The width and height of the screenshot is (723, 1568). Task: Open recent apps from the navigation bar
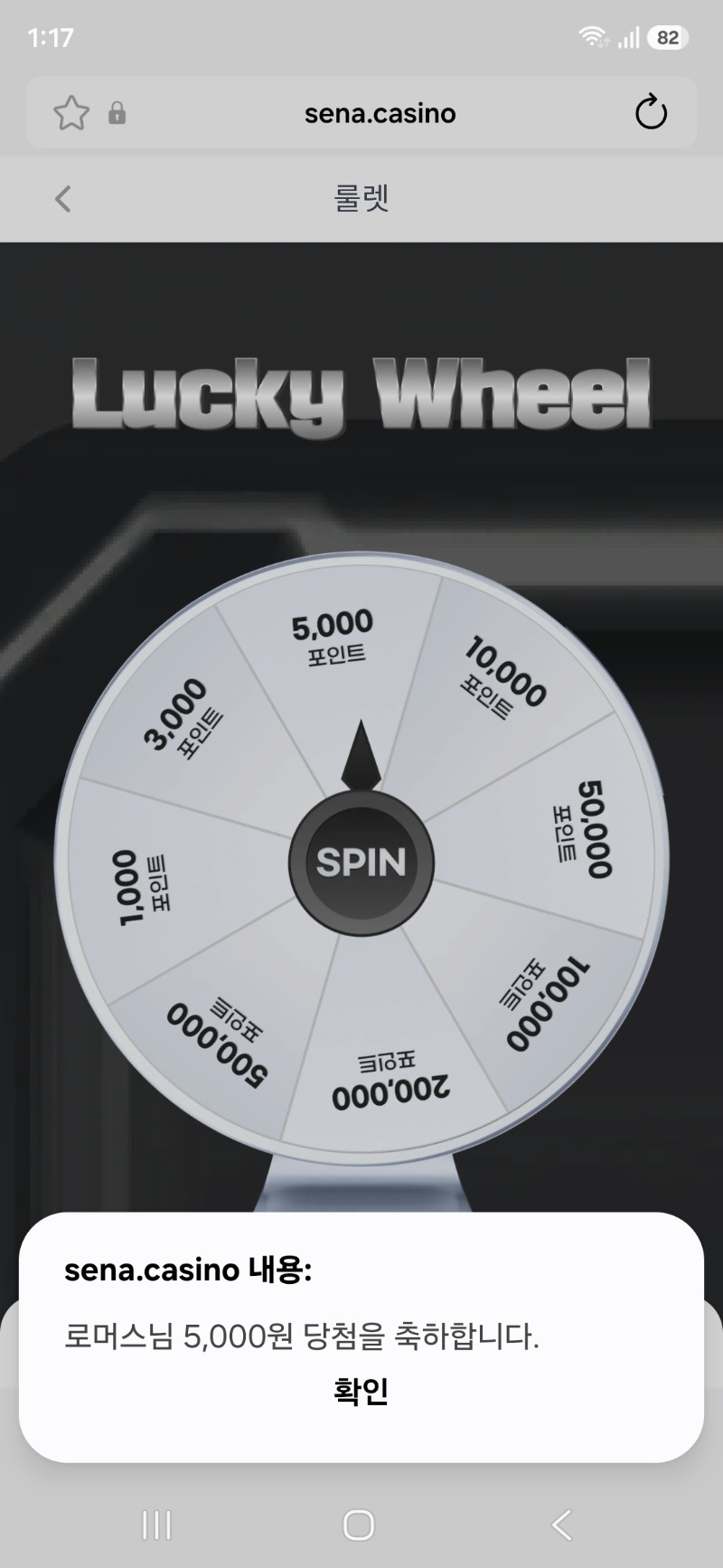coord(156,1525)
